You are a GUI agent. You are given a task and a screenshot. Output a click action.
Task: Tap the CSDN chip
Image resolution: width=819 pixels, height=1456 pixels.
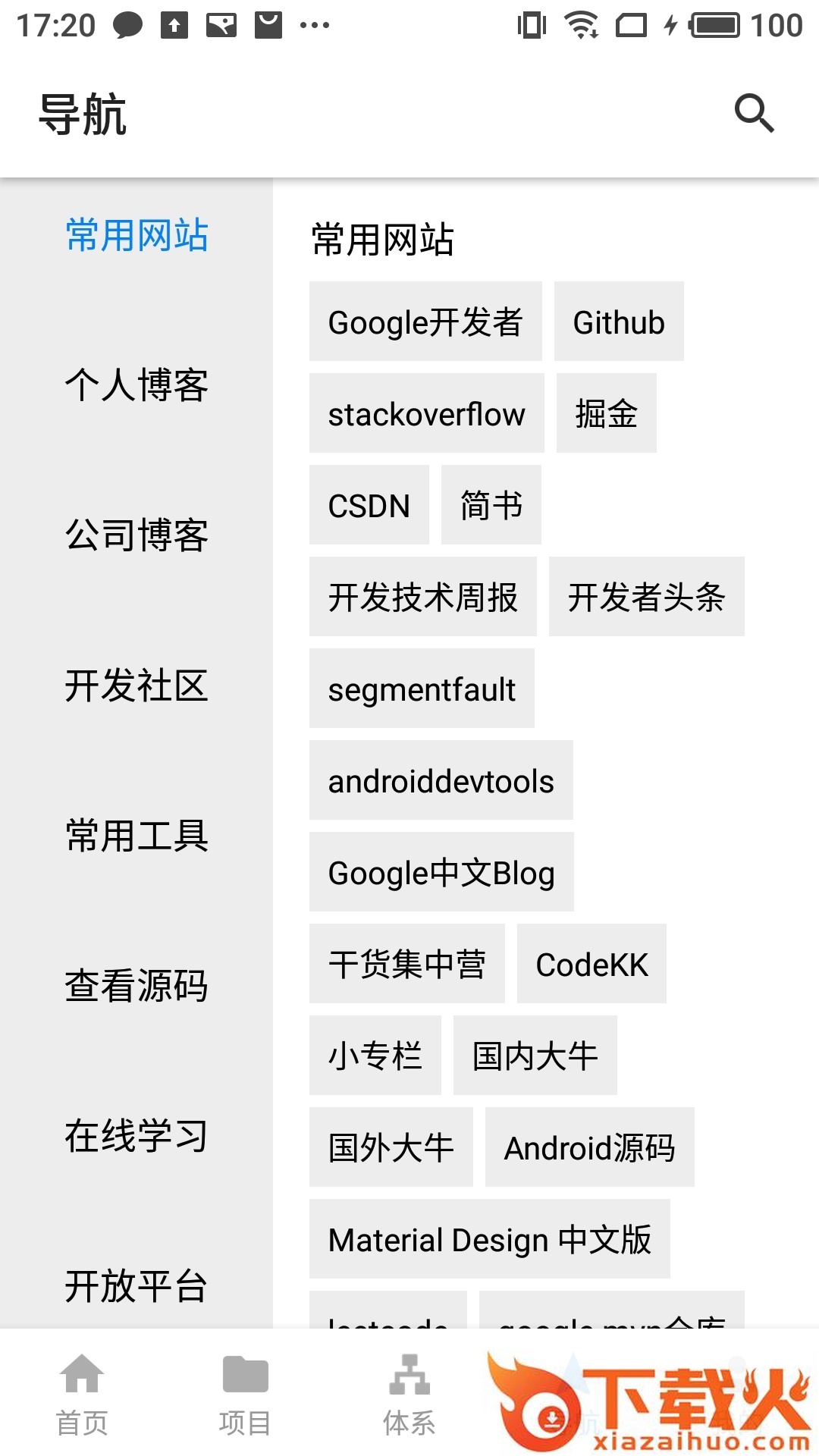pyautogui.click(x=369, y=505)
